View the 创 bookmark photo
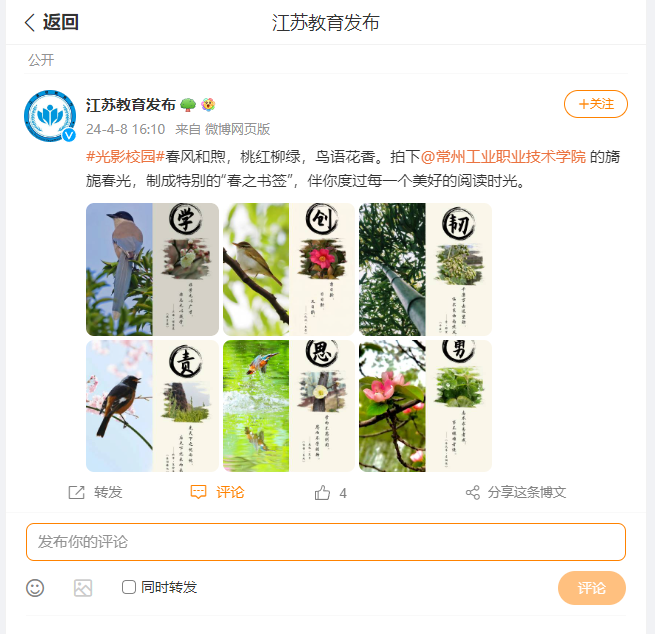The width and height of the screenshot is (655, 634). (x=288, y=269)
